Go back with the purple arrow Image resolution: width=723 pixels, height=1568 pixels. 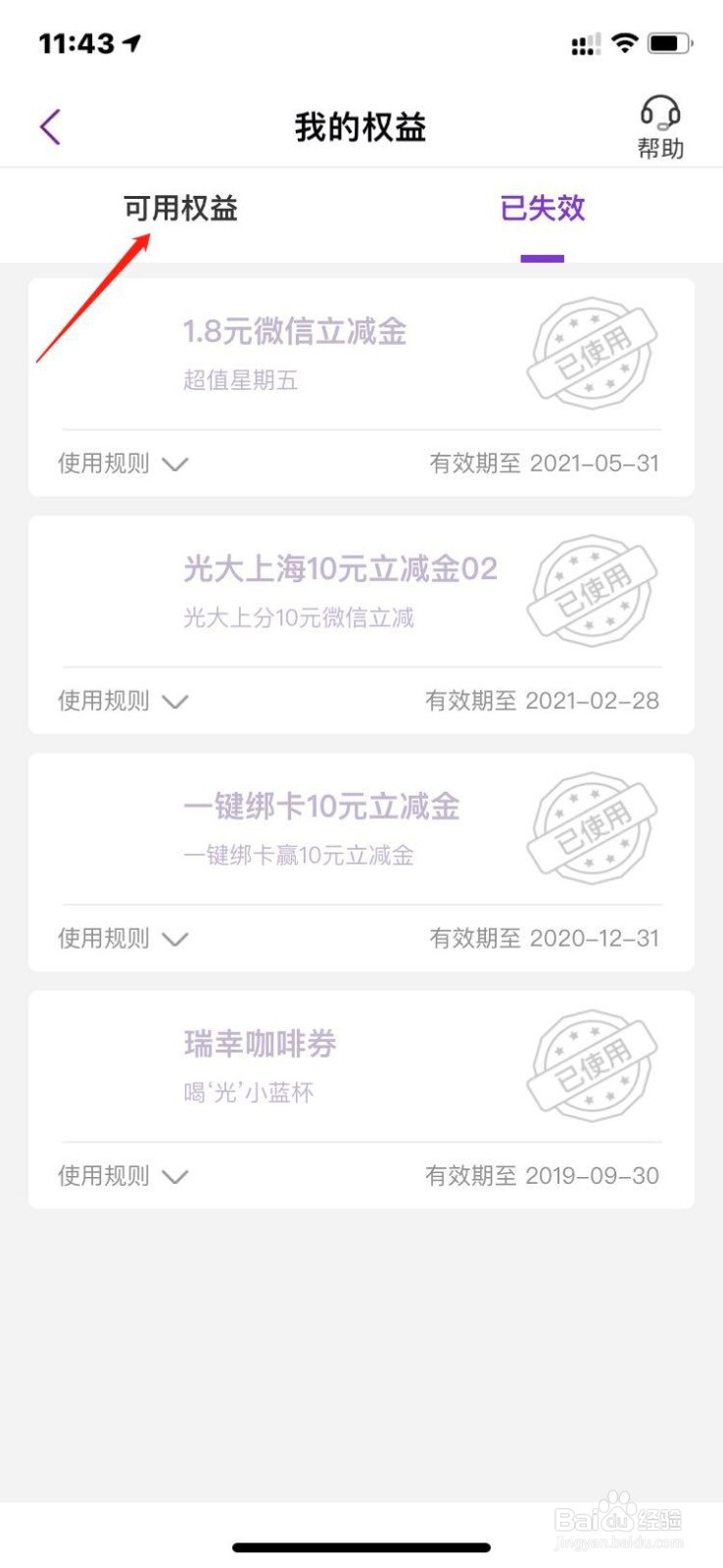tap(50, 126)
